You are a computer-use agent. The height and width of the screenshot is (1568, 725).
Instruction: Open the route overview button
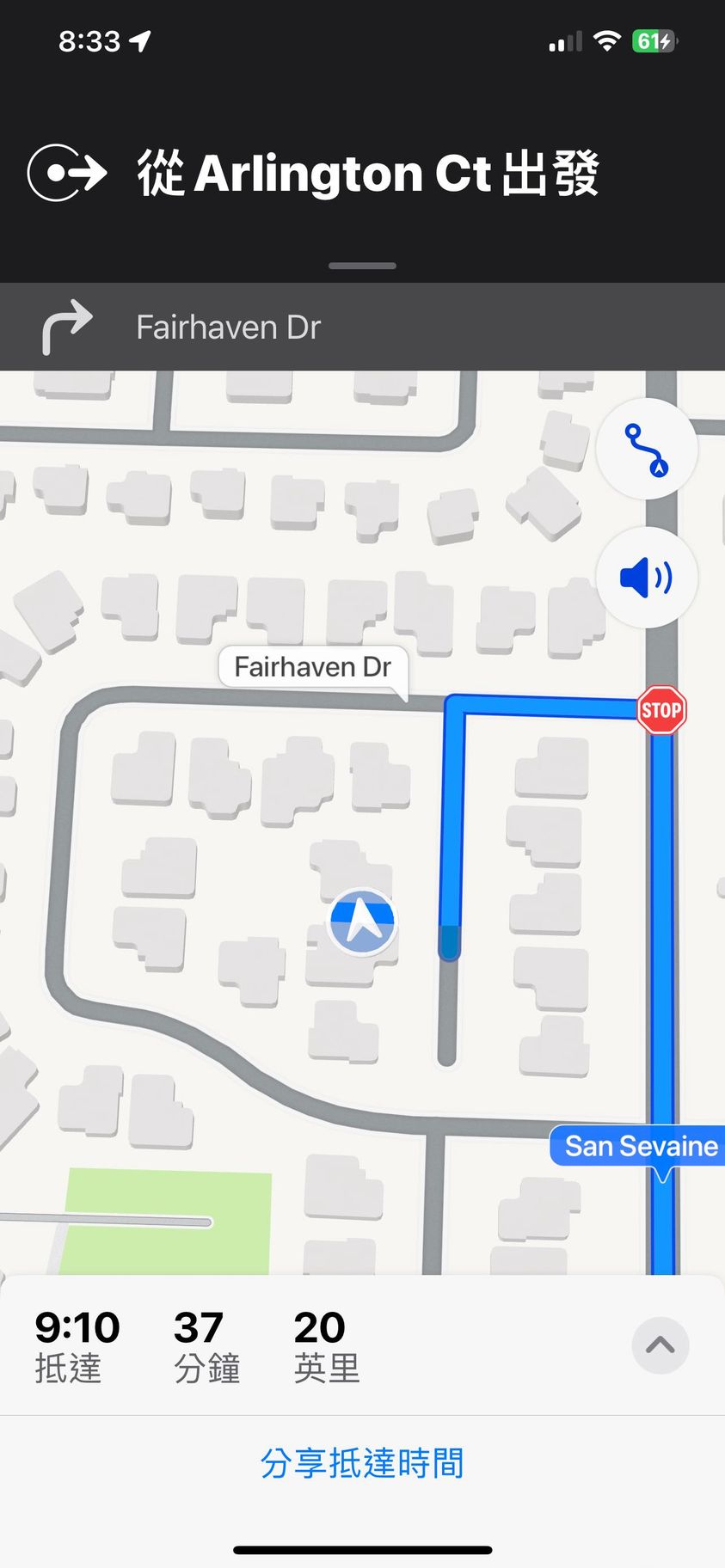click(646, 449)
